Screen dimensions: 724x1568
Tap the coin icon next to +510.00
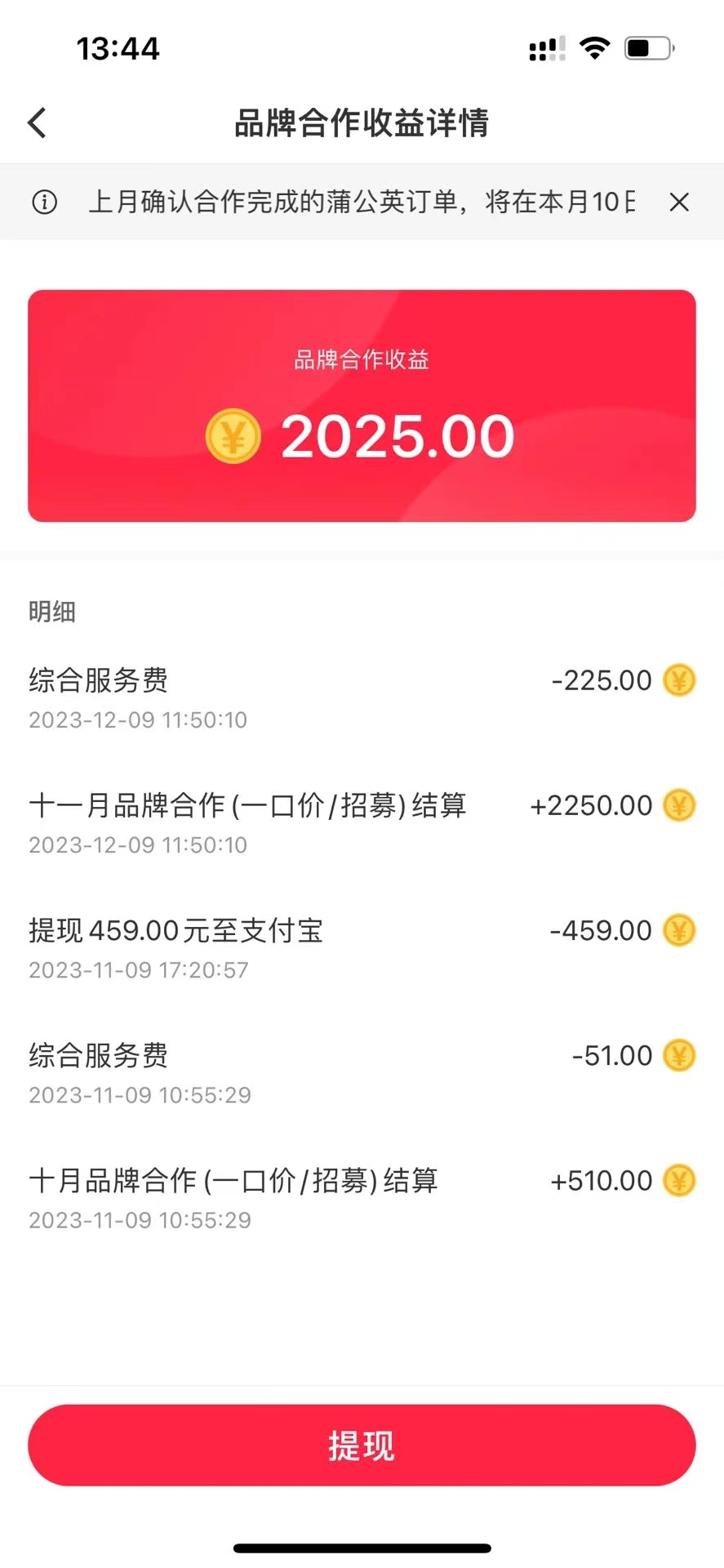680,1180
